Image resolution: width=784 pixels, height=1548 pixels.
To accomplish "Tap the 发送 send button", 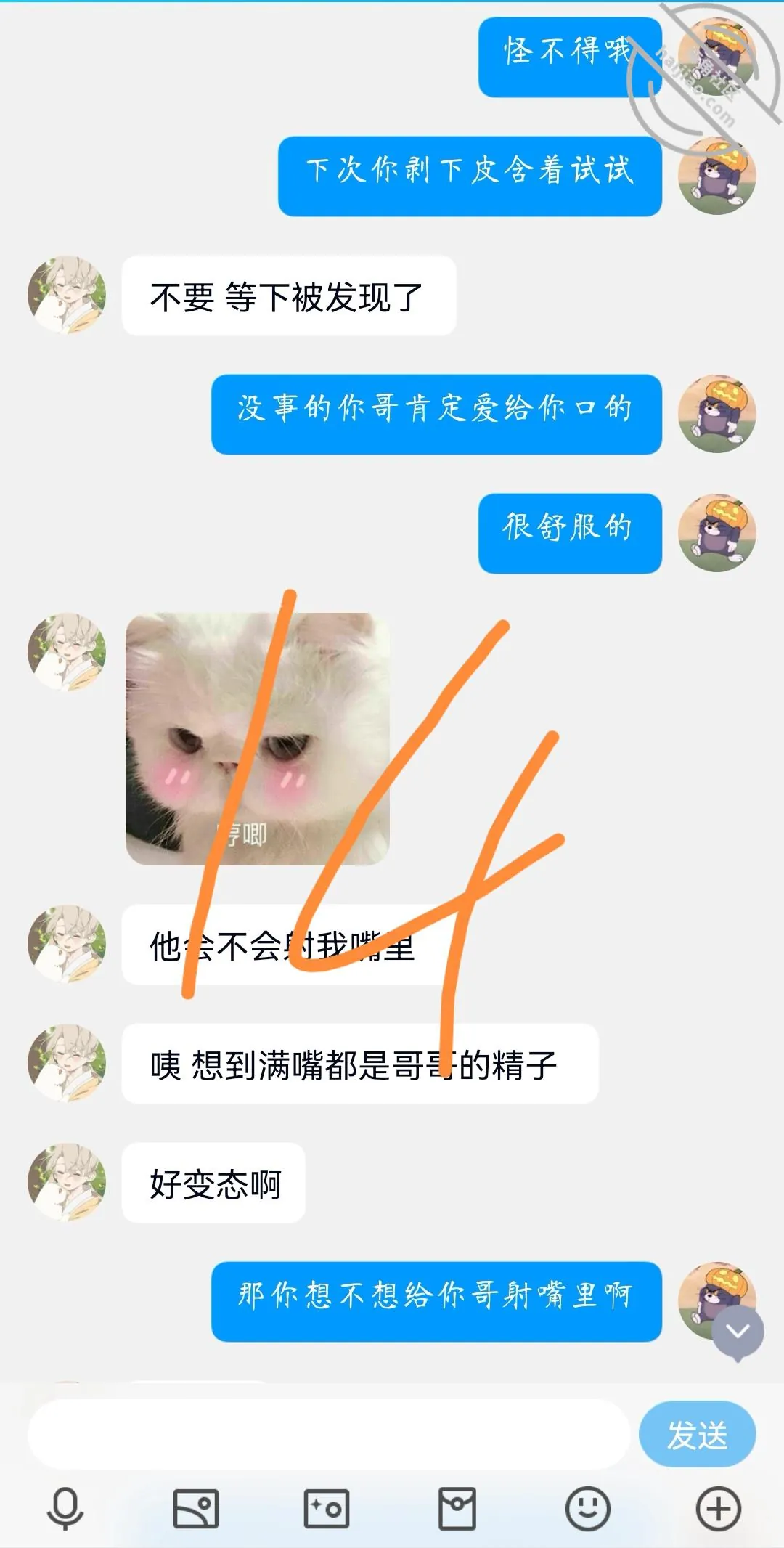I will 698,1435.
